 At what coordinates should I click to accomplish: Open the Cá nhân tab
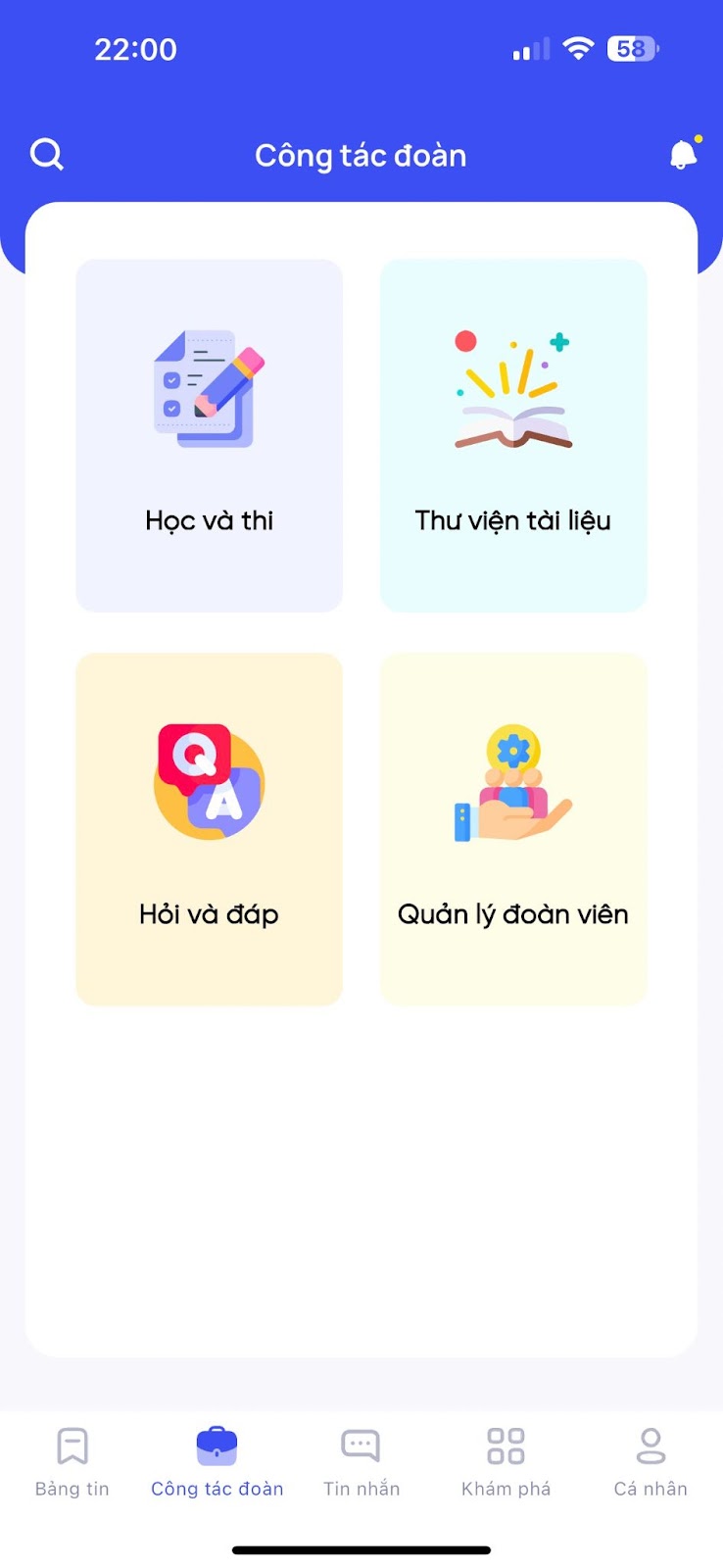(651, 1461)
